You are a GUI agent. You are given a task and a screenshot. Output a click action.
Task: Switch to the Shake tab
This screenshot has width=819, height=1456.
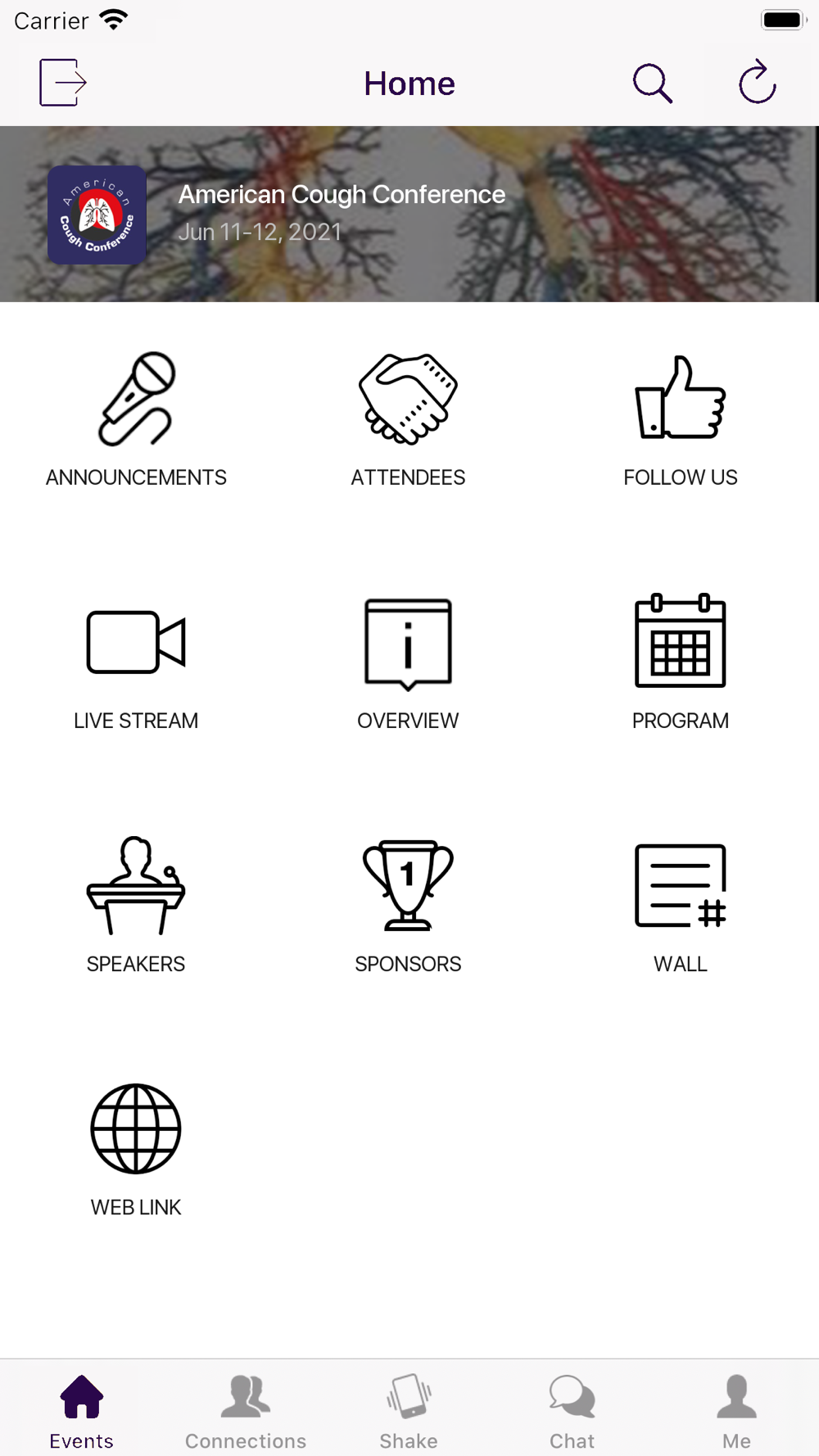pyautogui.click(x=409, y=1411)
